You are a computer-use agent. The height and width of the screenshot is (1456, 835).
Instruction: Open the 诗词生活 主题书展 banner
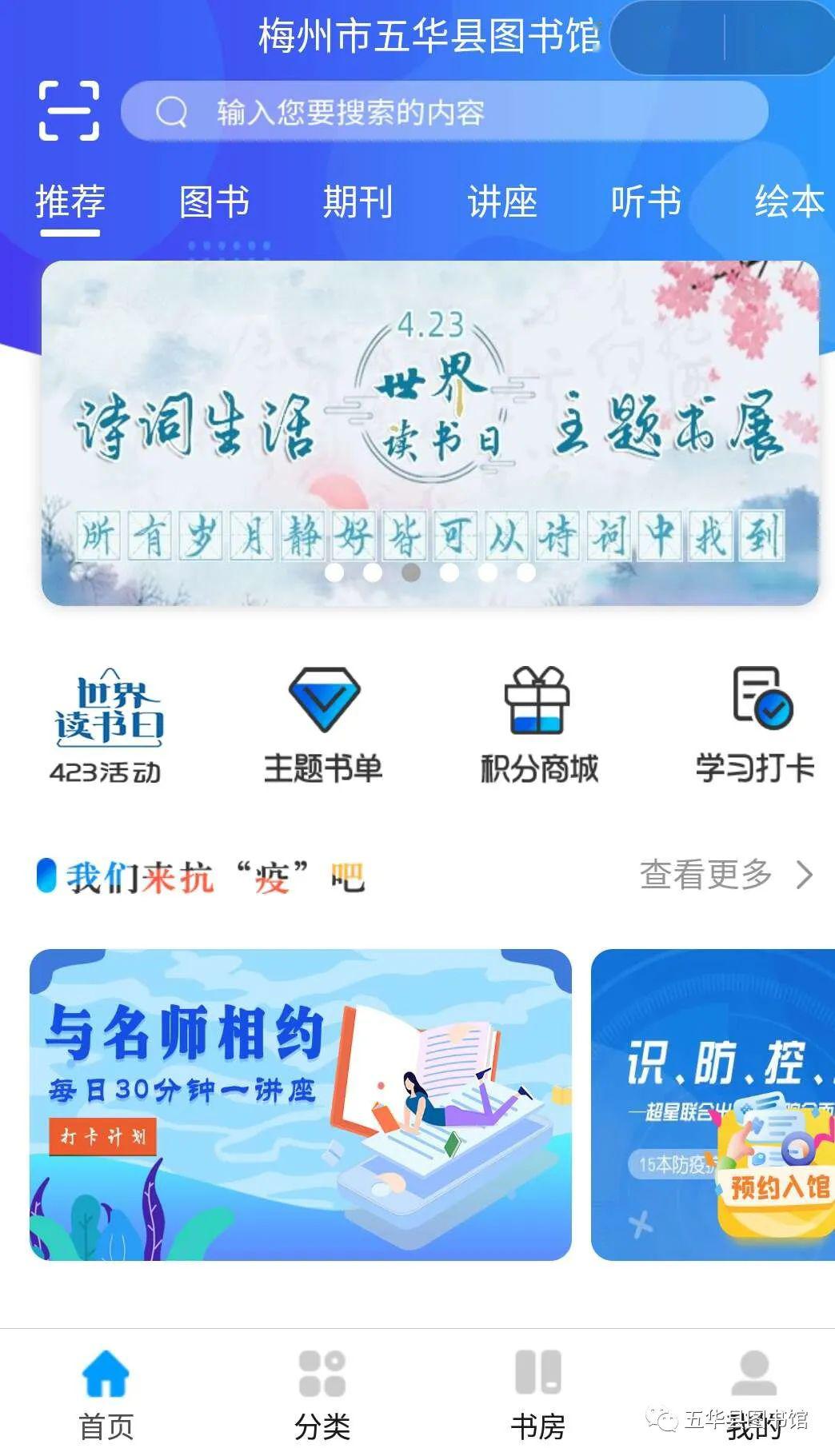(430, 433)
